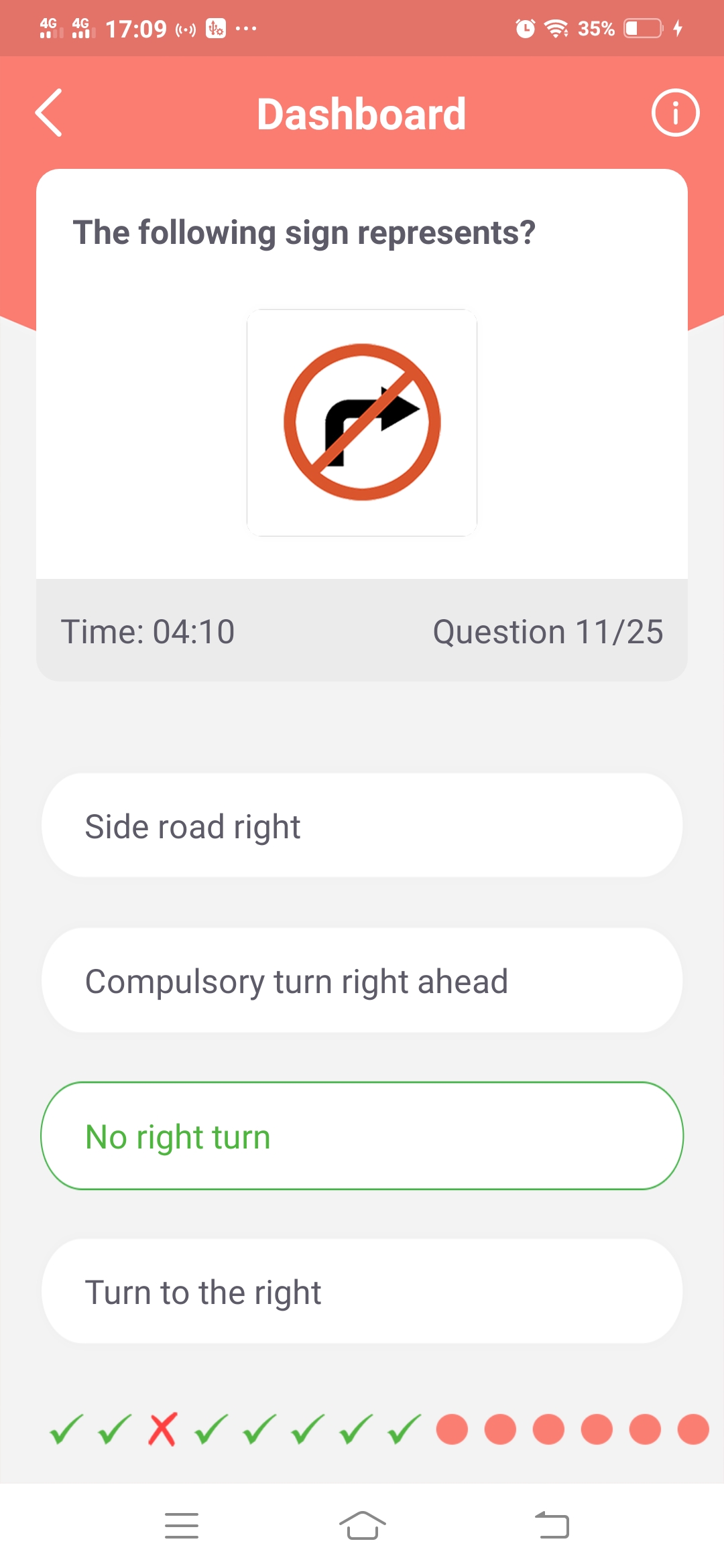Viewport: 724px width, 1568px height.
Task: Answer with "Turn to the right"
Action: coord(362,1291)
